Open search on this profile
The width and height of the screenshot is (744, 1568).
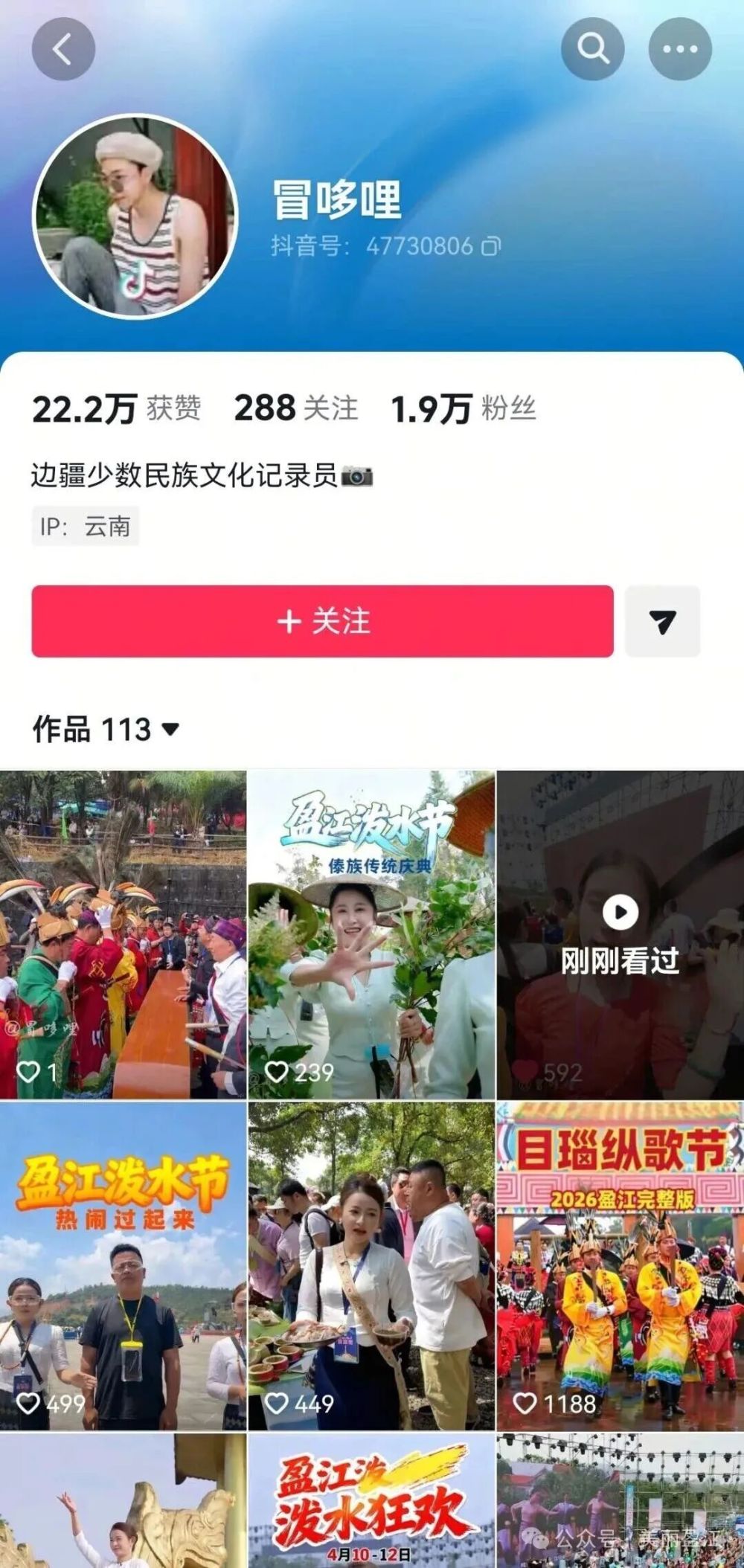[x=592, y=49]
